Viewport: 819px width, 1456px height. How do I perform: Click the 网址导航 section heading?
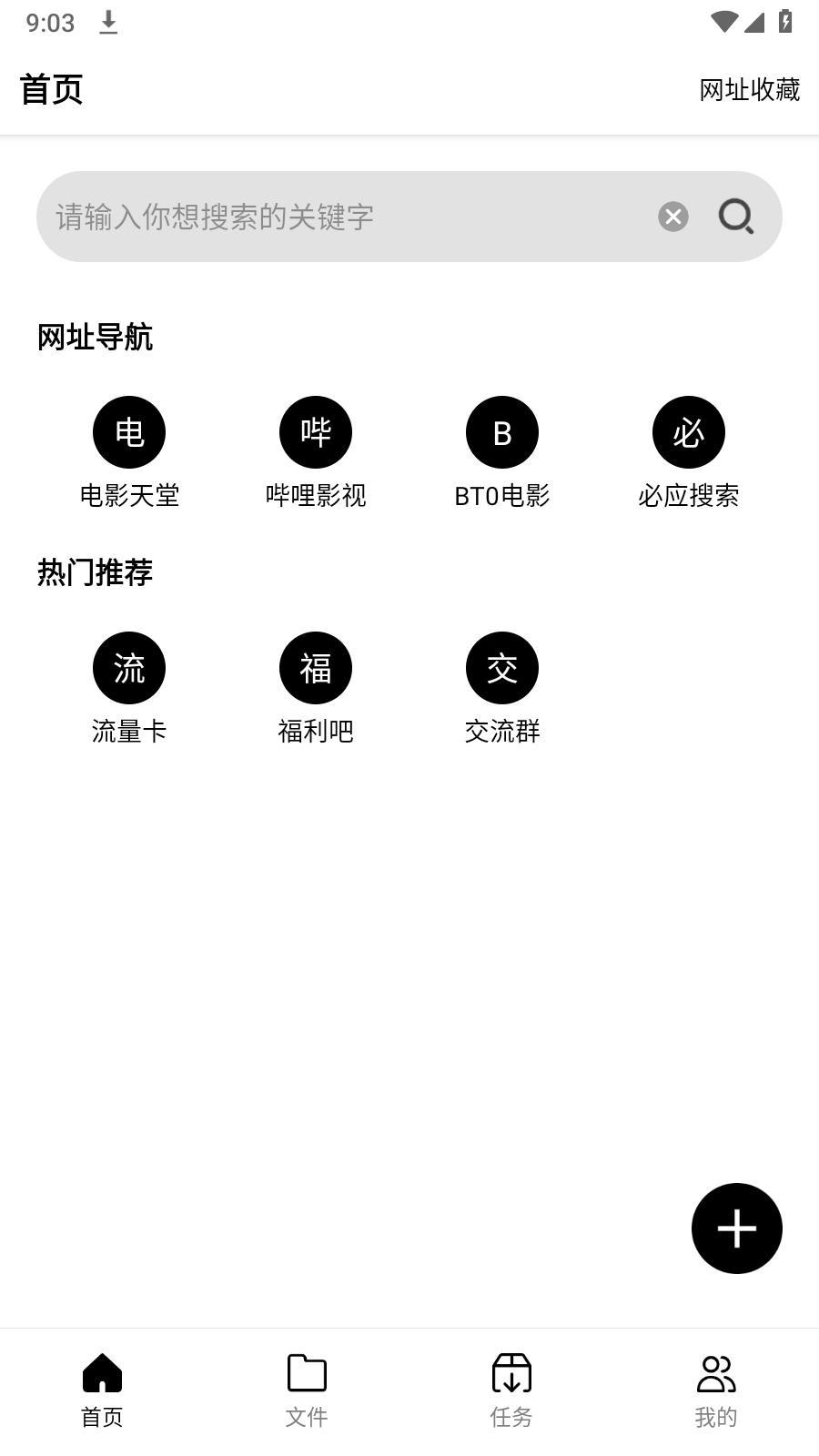tap(95, 337)
